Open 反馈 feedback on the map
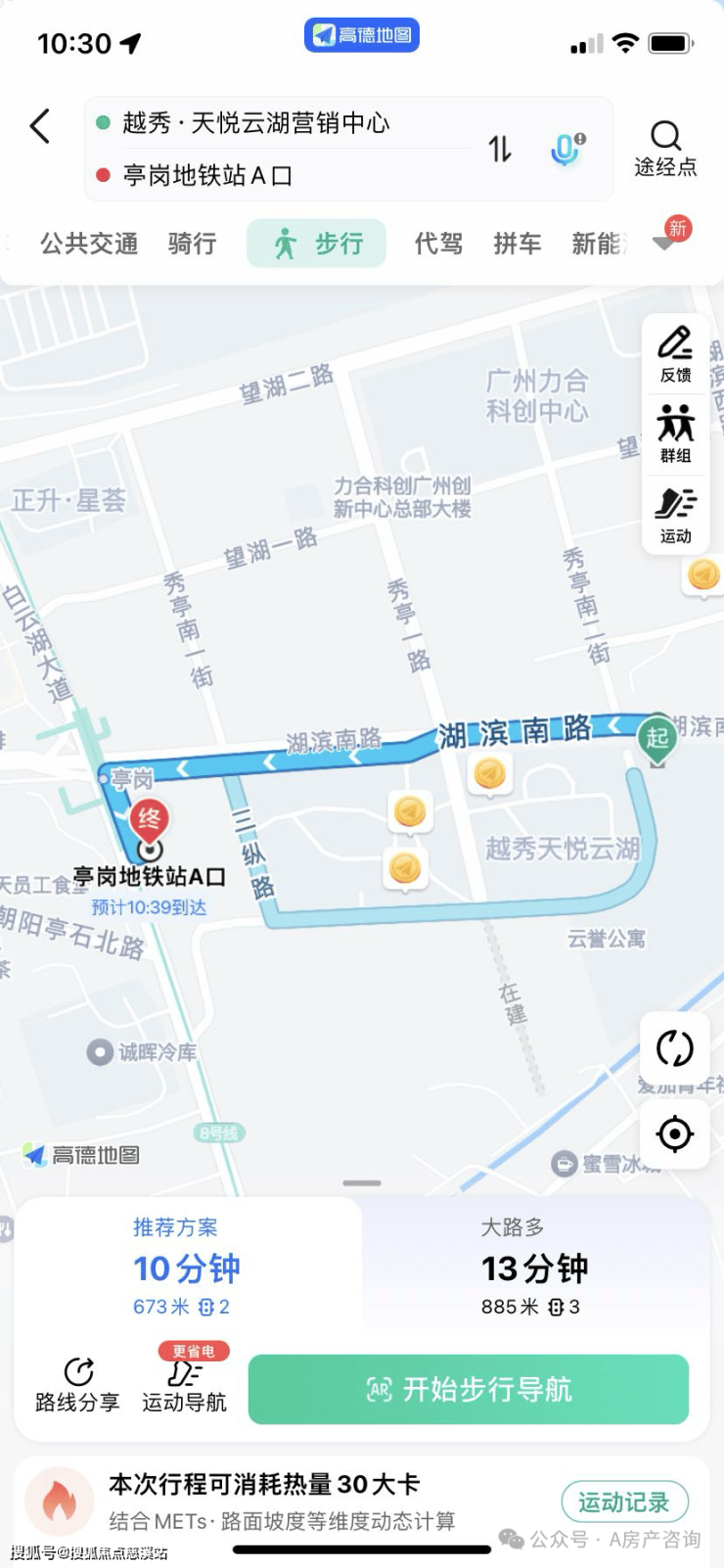Screen dimensions: 724x1568 click(675, 354)
